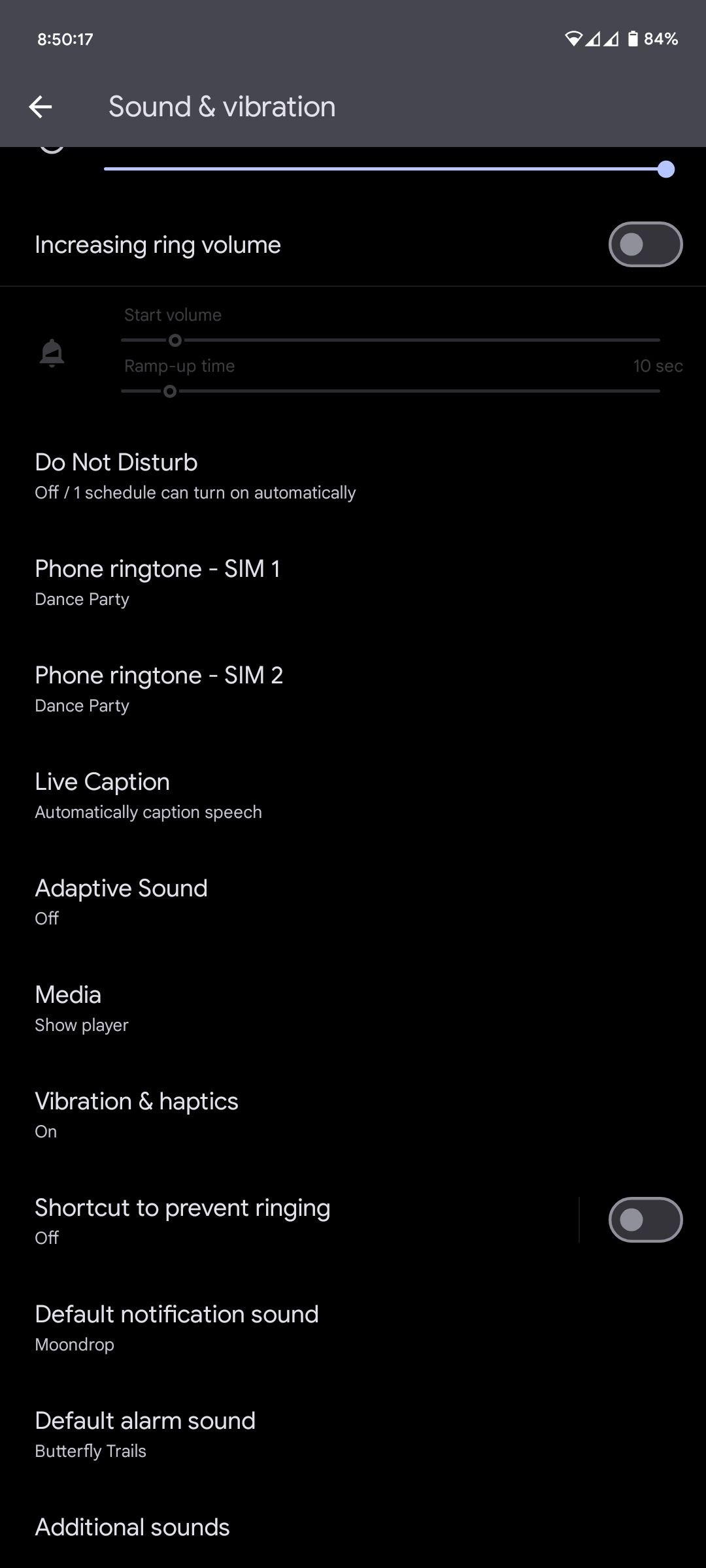The image size is (706, 1568).
Task: Tap the volume slider at the top
Action: (389, 169)
